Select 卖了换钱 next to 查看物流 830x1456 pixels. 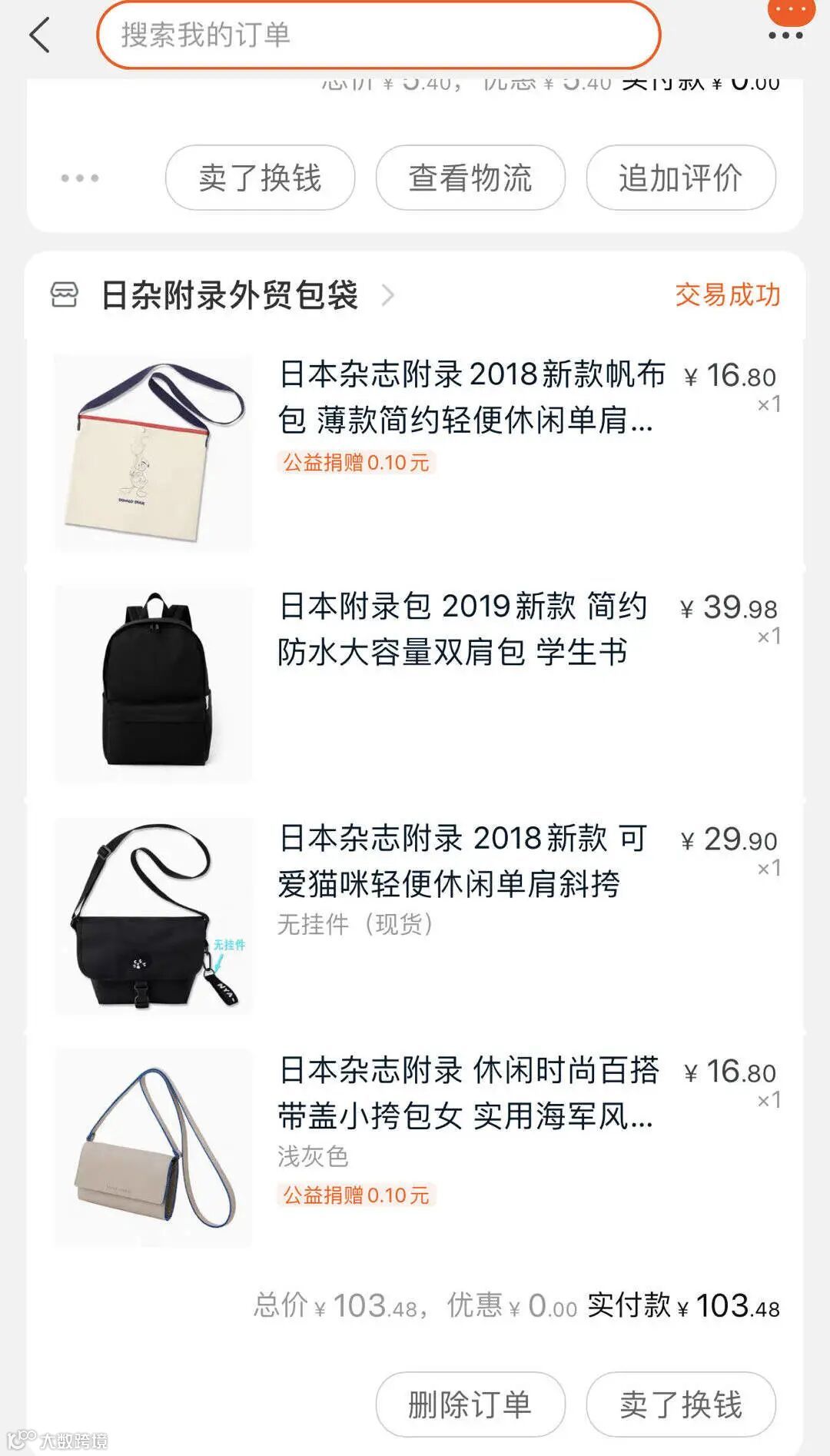point(260,178)
